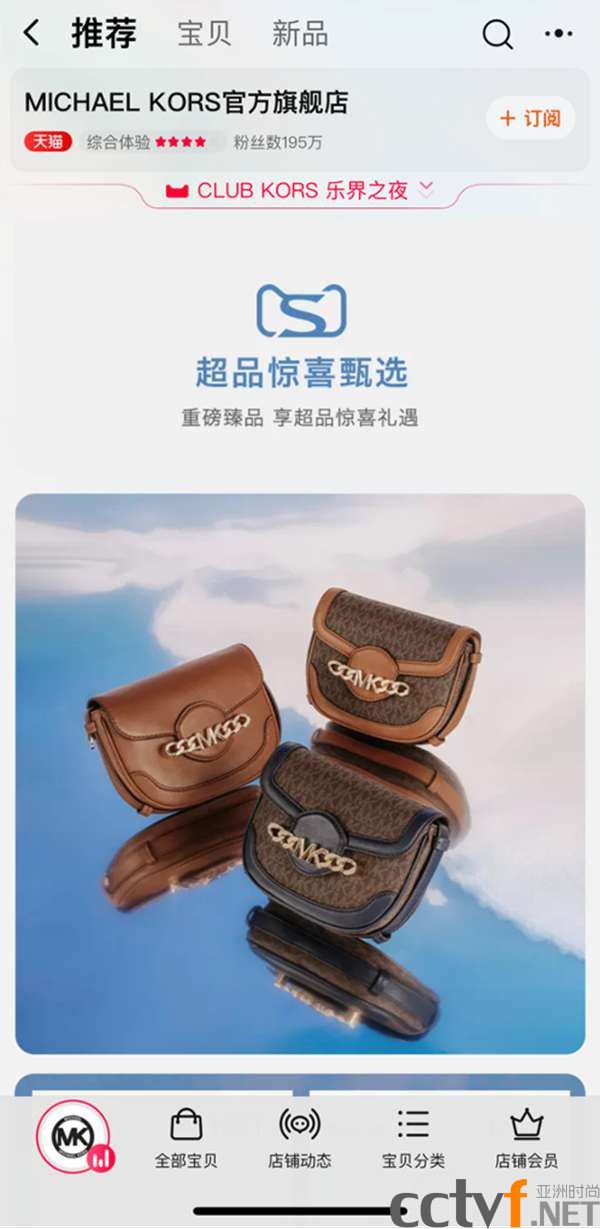This screenshot has width=600, height=1229.
Task: Tap the MK store home icon
Action: pyautogui.click(x=74, y=1138)
